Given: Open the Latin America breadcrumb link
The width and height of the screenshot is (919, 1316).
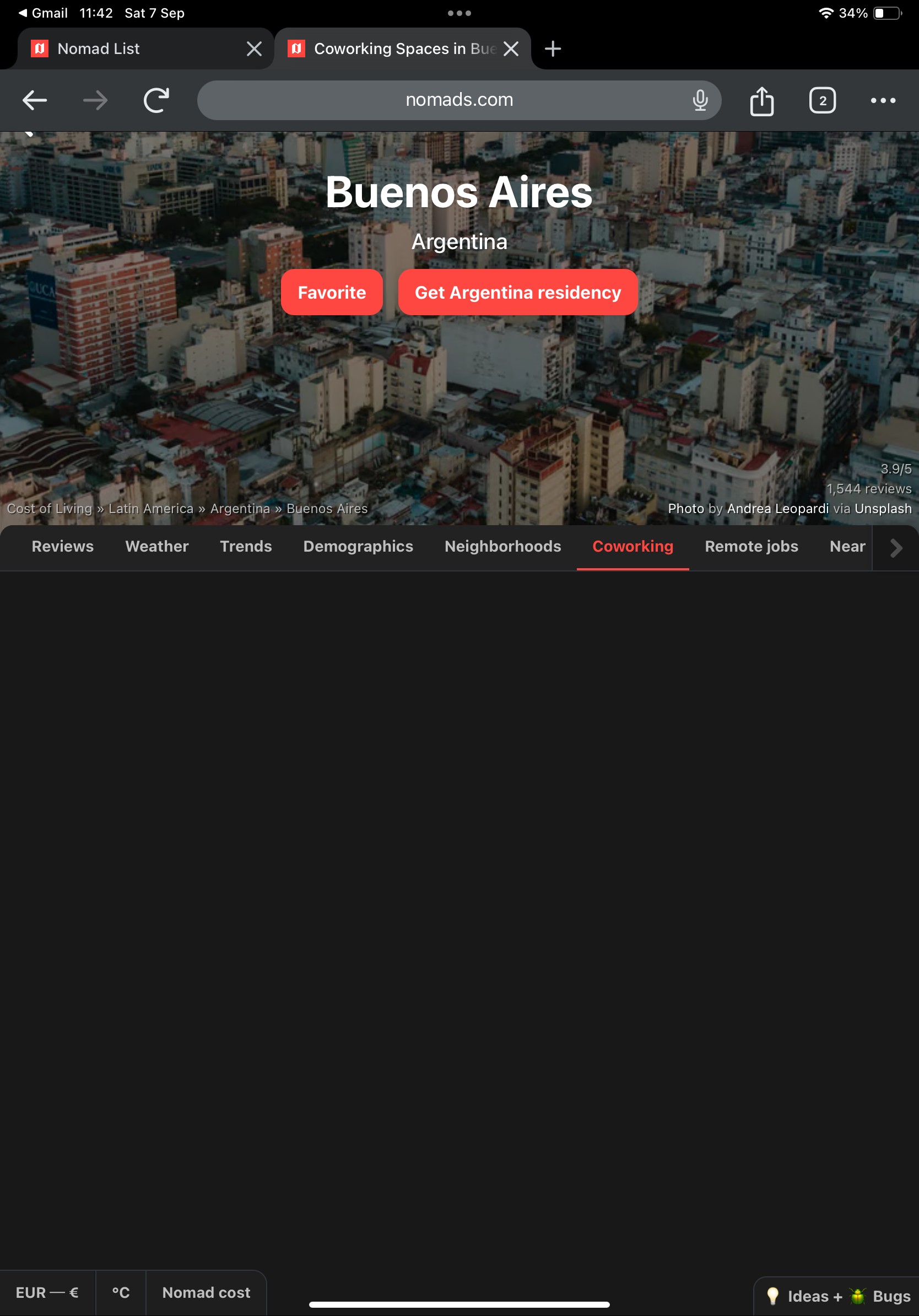Looking at the screenshot, I should point(150,509).
